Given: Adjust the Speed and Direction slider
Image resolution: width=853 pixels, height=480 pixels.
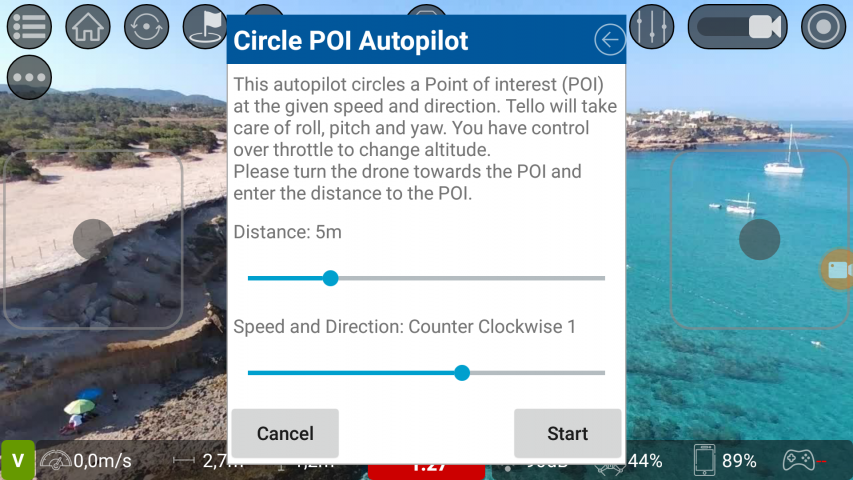Looking at the screenshot, I should pyautogui.click(x=461, y=373).
